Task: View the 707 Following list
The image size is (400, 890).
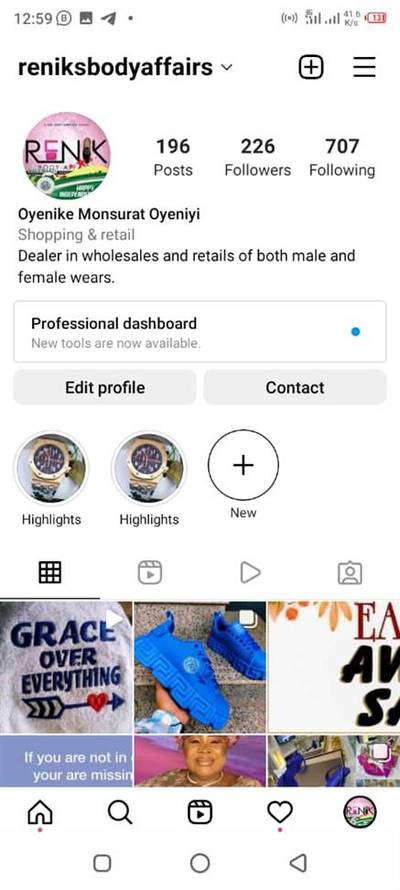Action: click(x=342, y=157)
